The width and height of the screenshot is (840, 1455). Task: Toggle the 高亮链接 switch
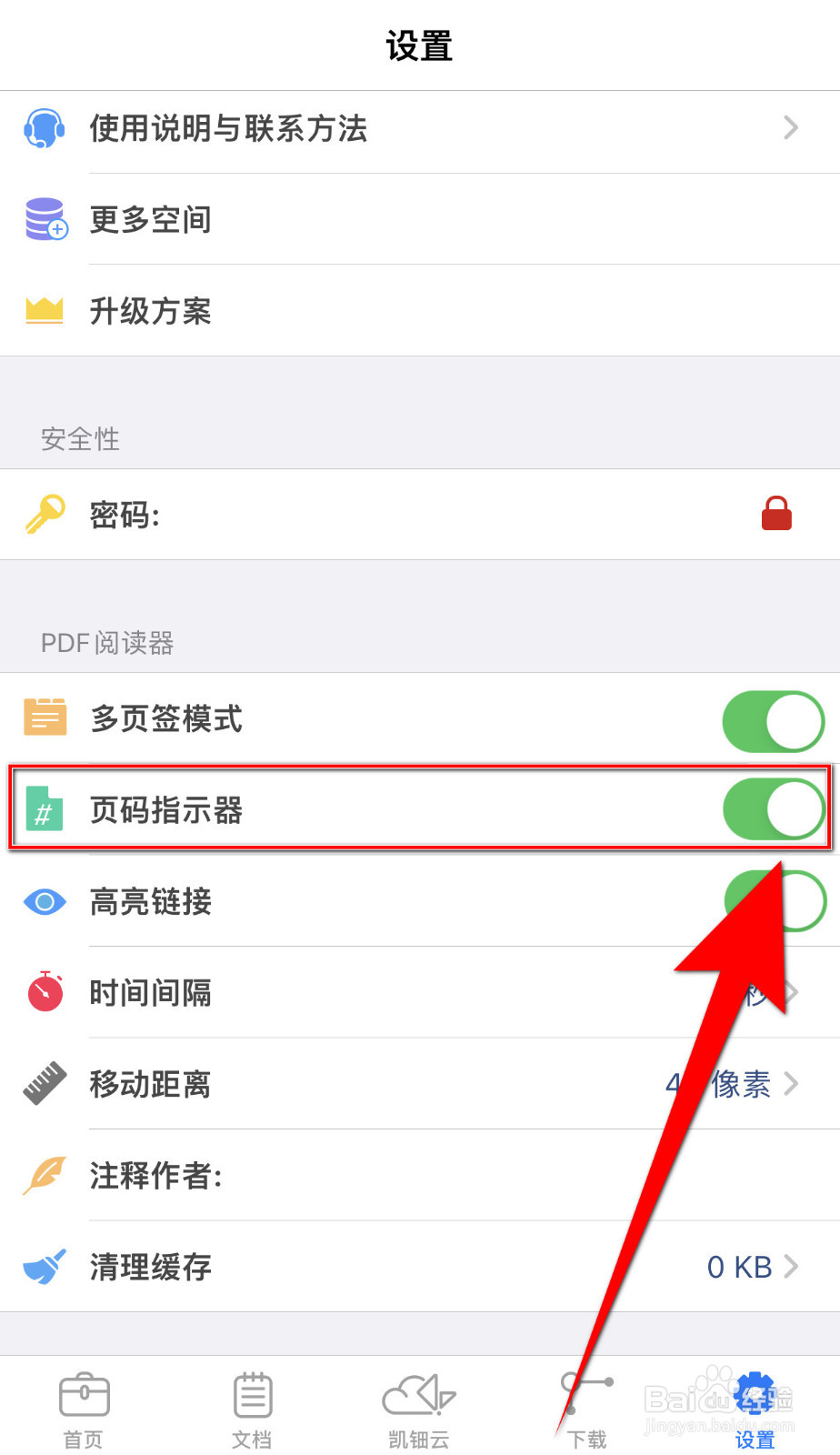pos(773,901)
